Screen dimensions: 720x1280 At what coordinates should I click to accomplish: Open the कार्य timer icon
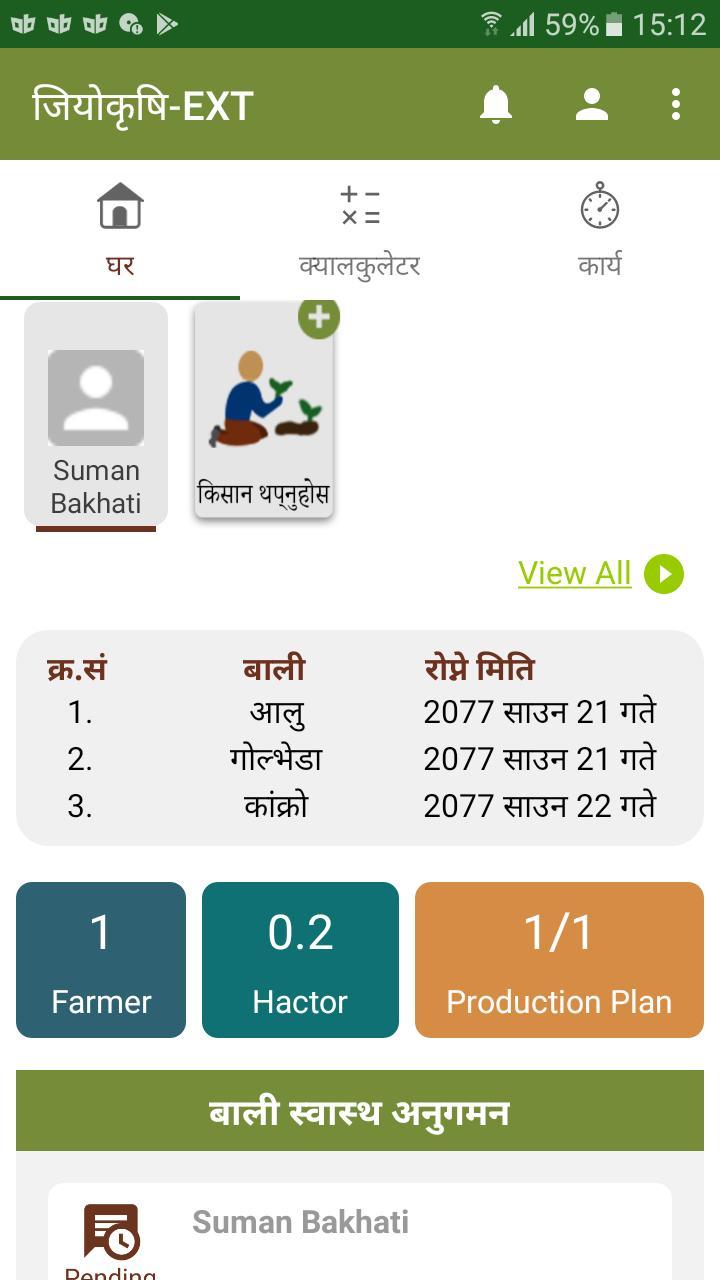pyautogui.click(x=599, y=205)
